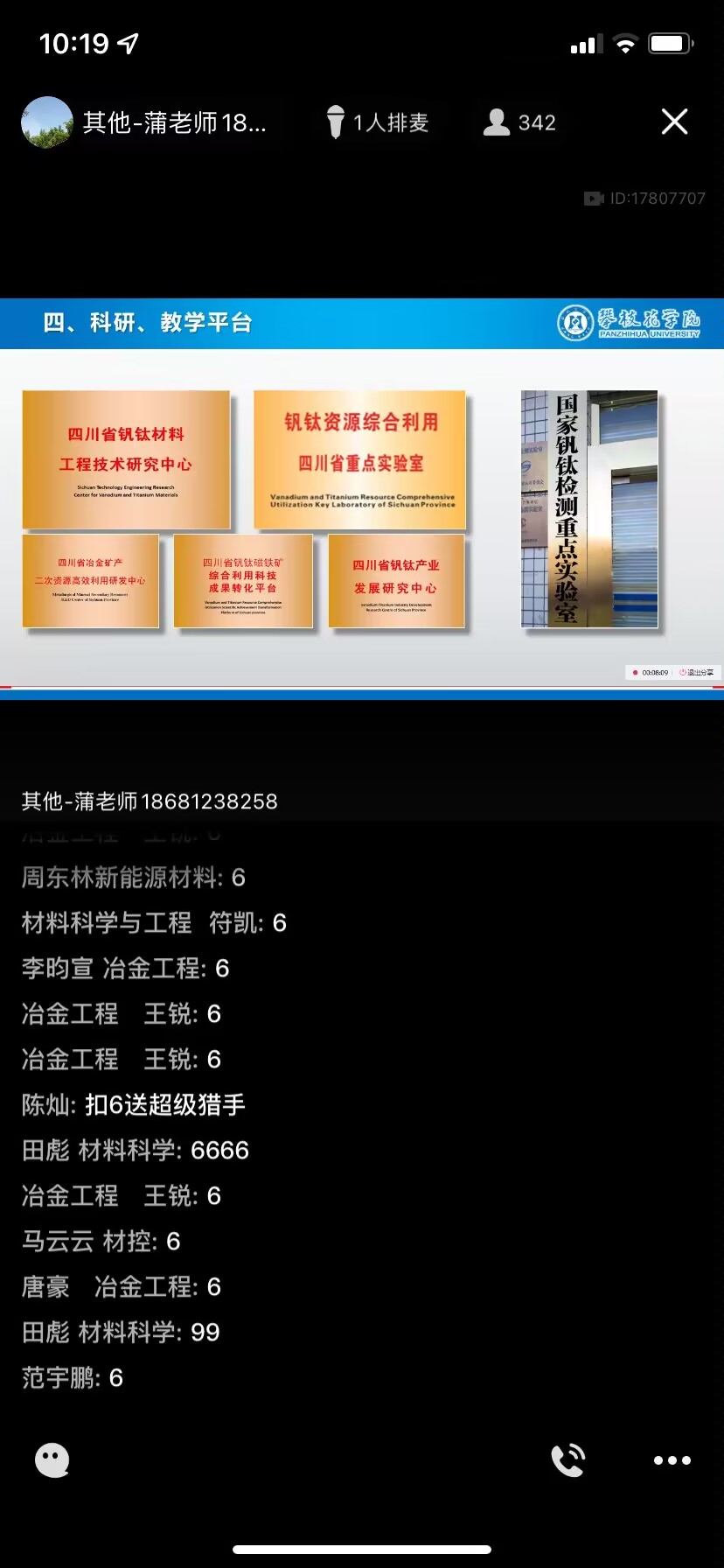724x1568 pixels.
Task: Open the three-dot more options menu
Action: coord(672,1459)
